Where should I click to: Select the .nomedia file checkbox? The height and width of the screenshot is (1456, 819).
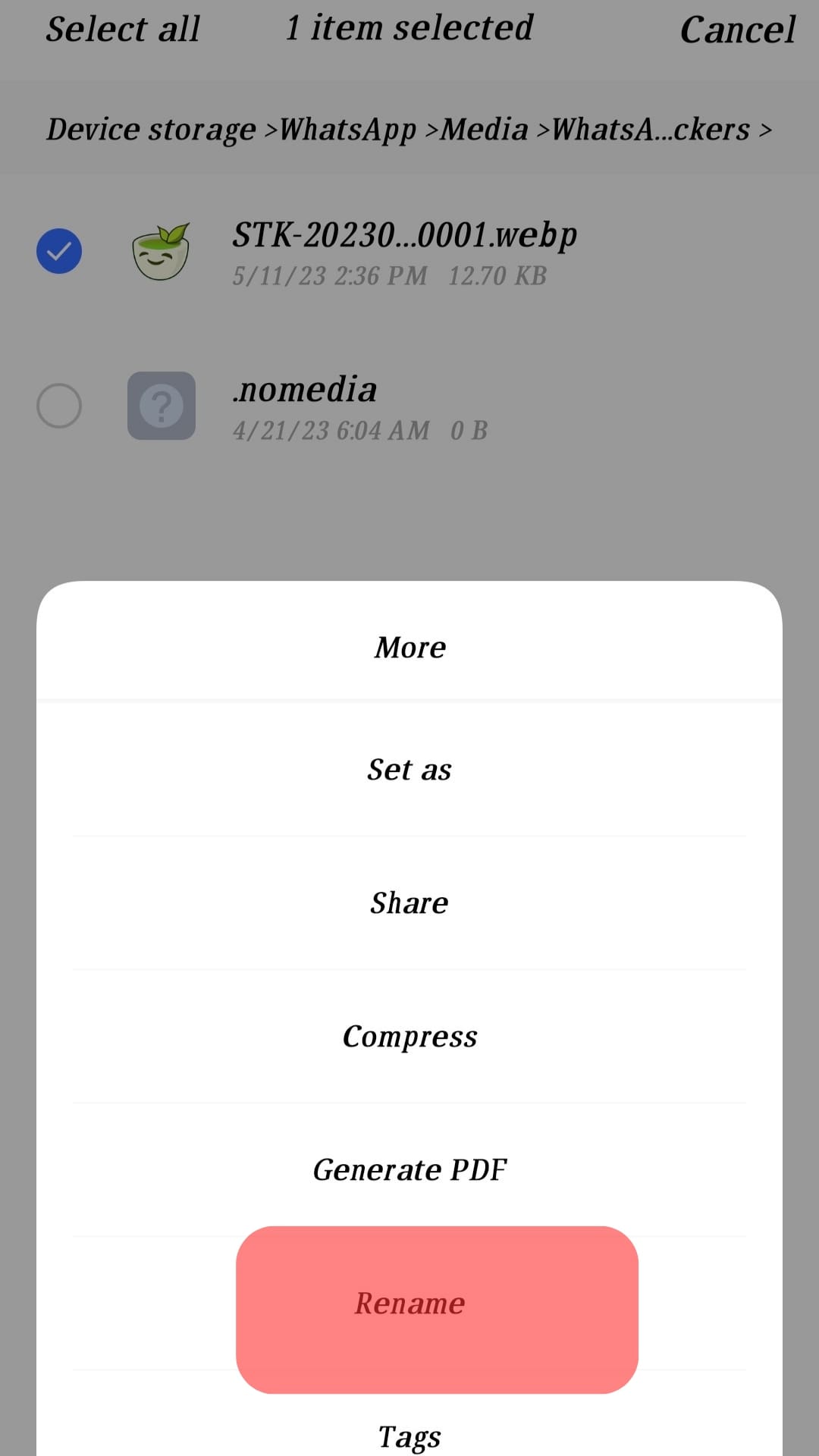59,406
